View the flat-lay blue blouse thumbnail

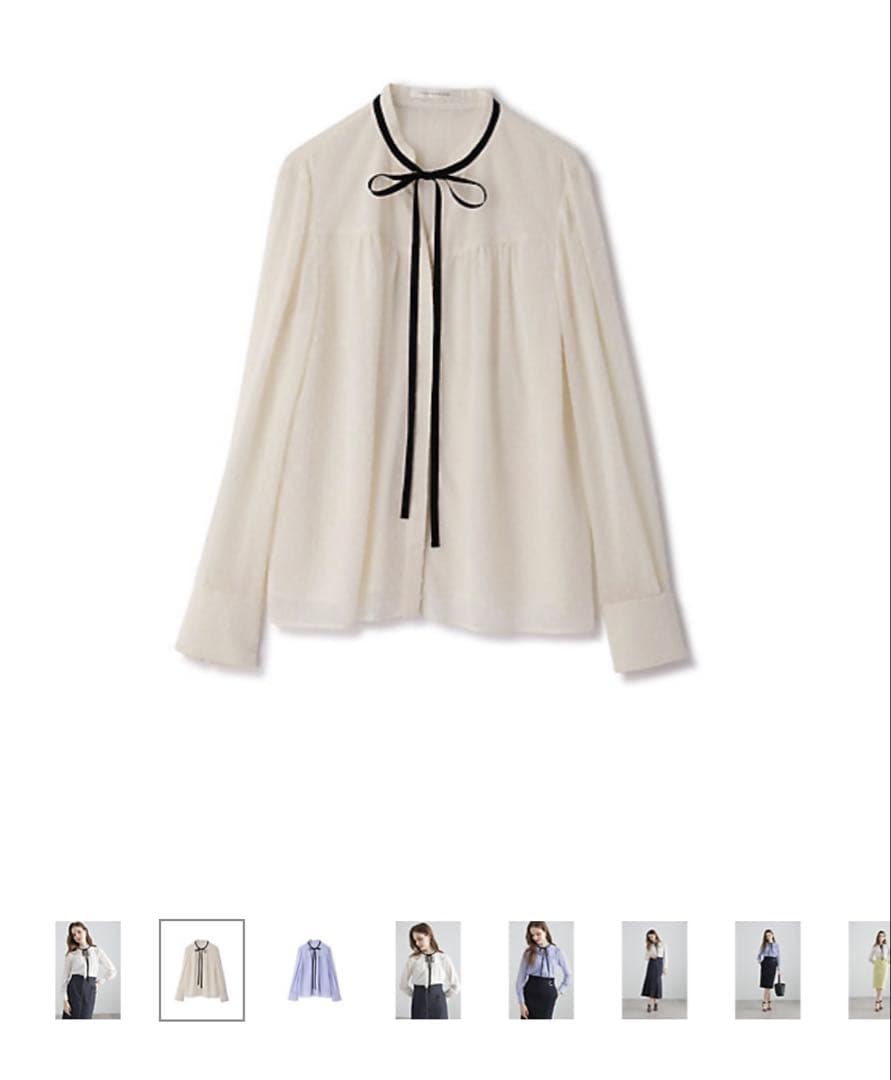(315, 969)
